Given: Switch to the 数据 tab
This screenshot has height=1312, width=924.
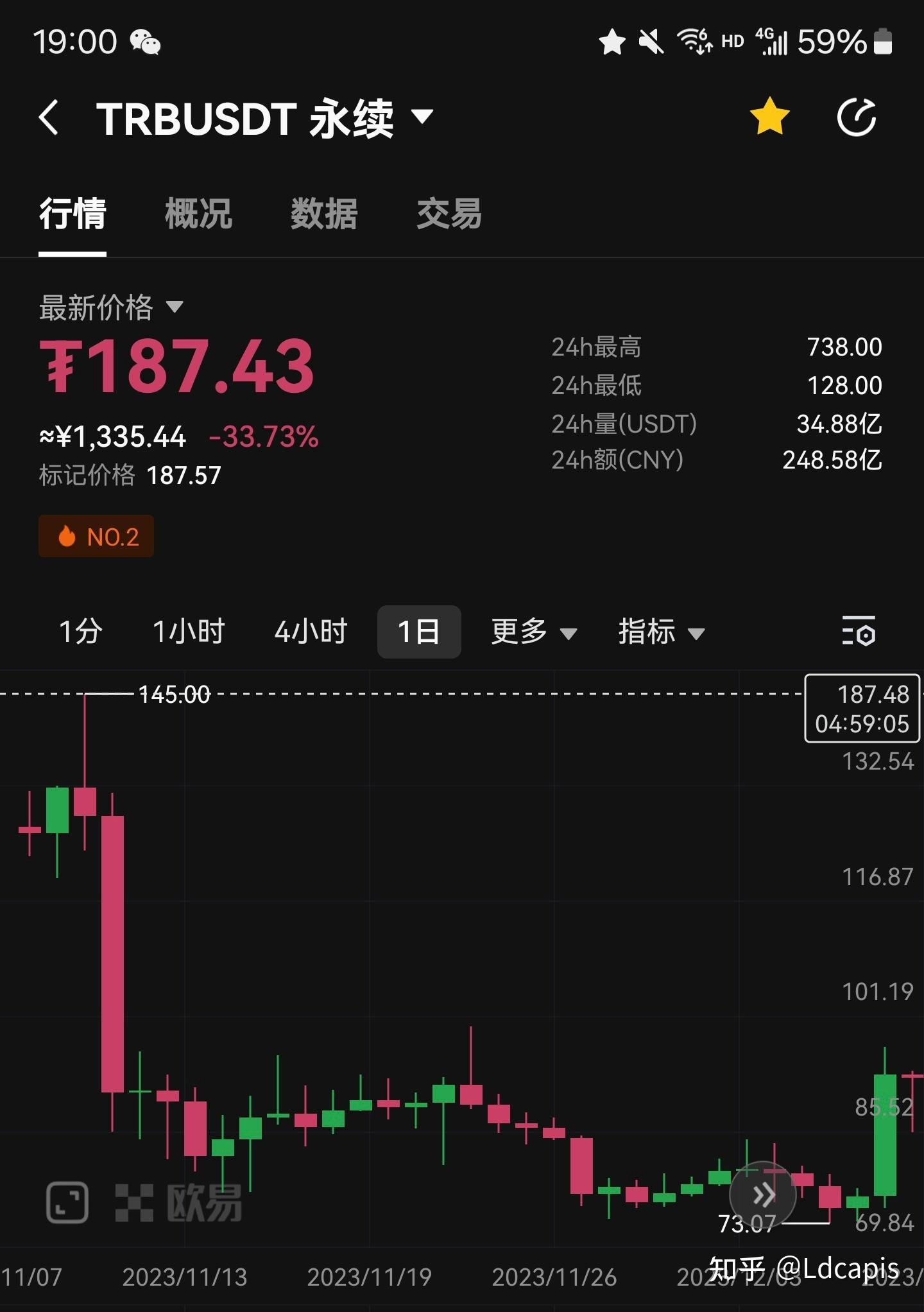Looking at the screenshot, I should point(324,214).
